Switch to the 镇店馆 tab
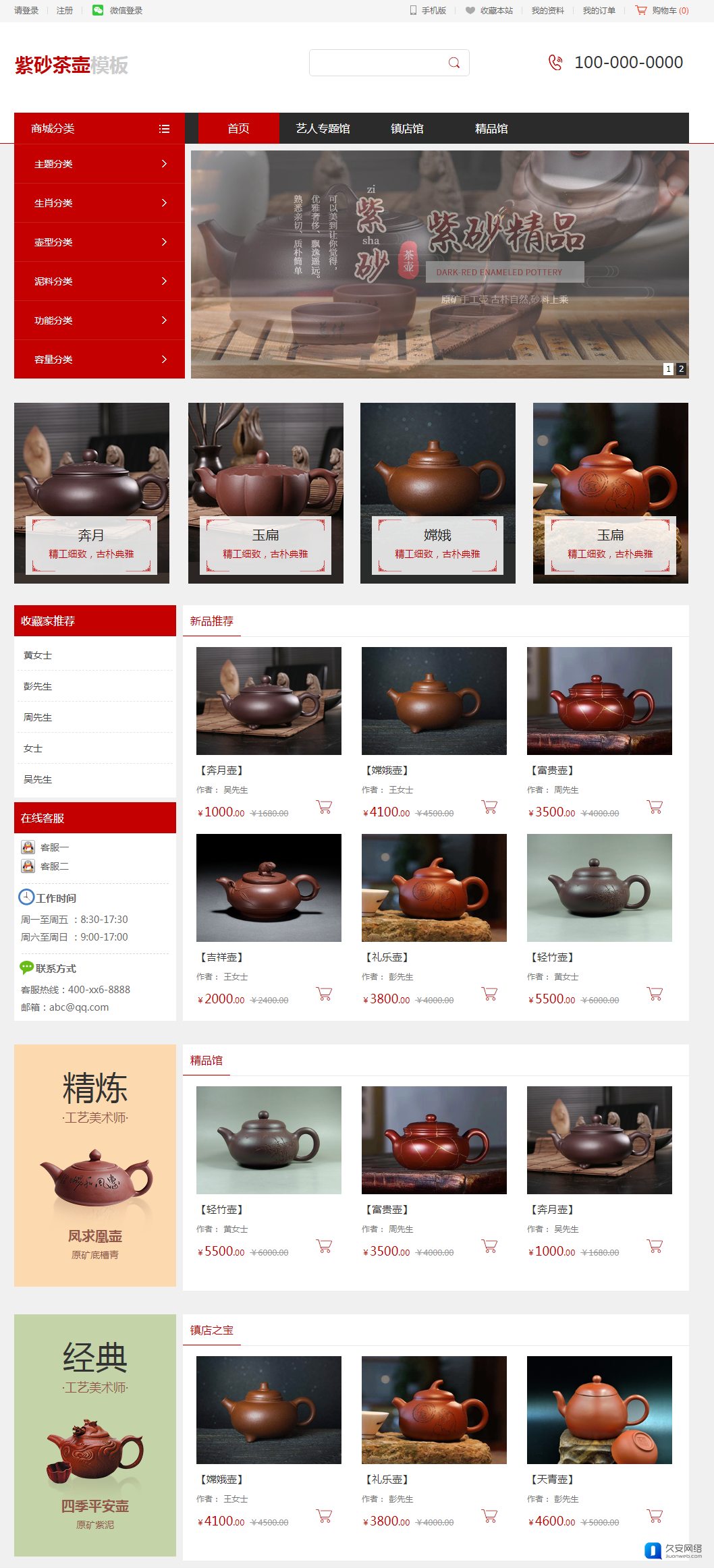 click(x=407, y=128)
